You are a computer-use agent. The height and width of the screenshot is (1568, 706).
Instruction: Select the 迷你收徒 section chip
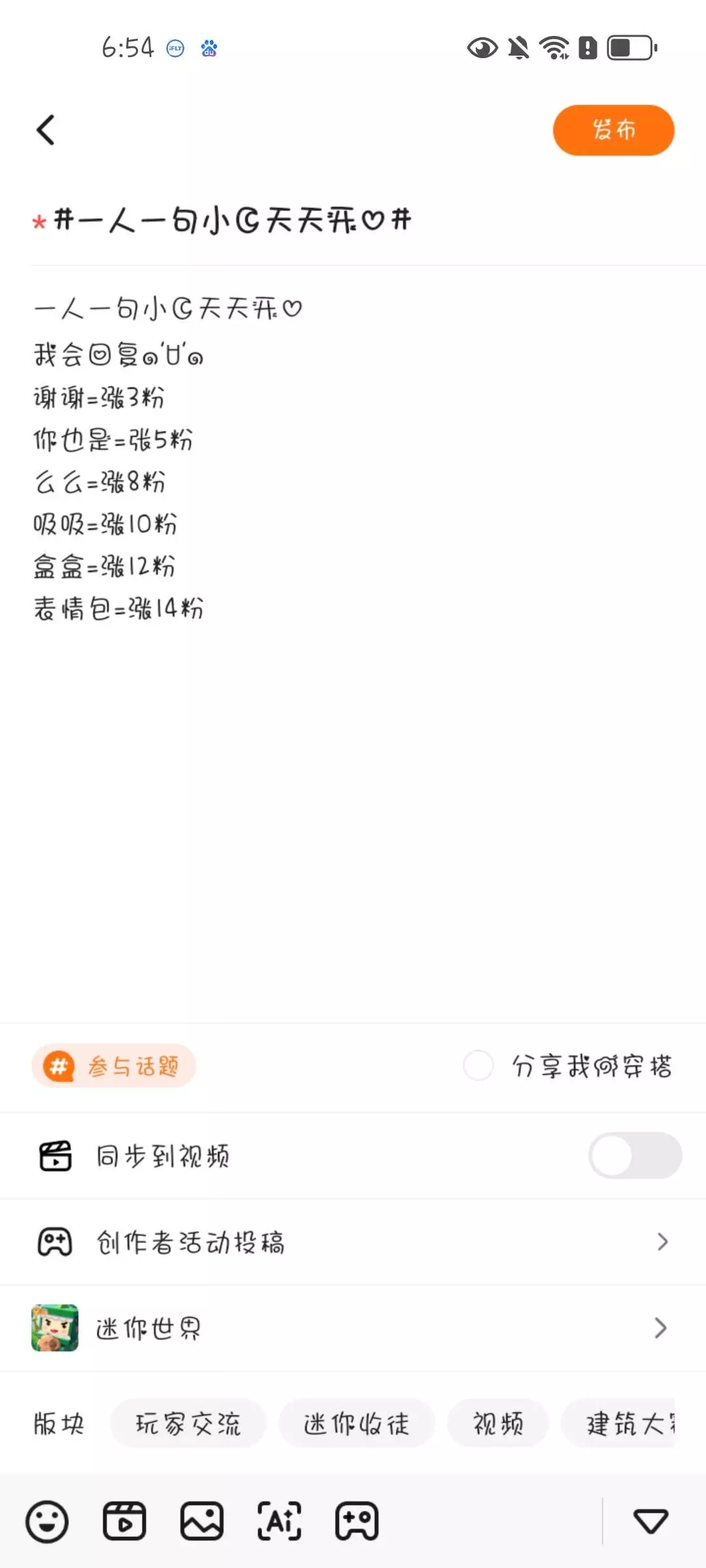[x=356, y=1424]
